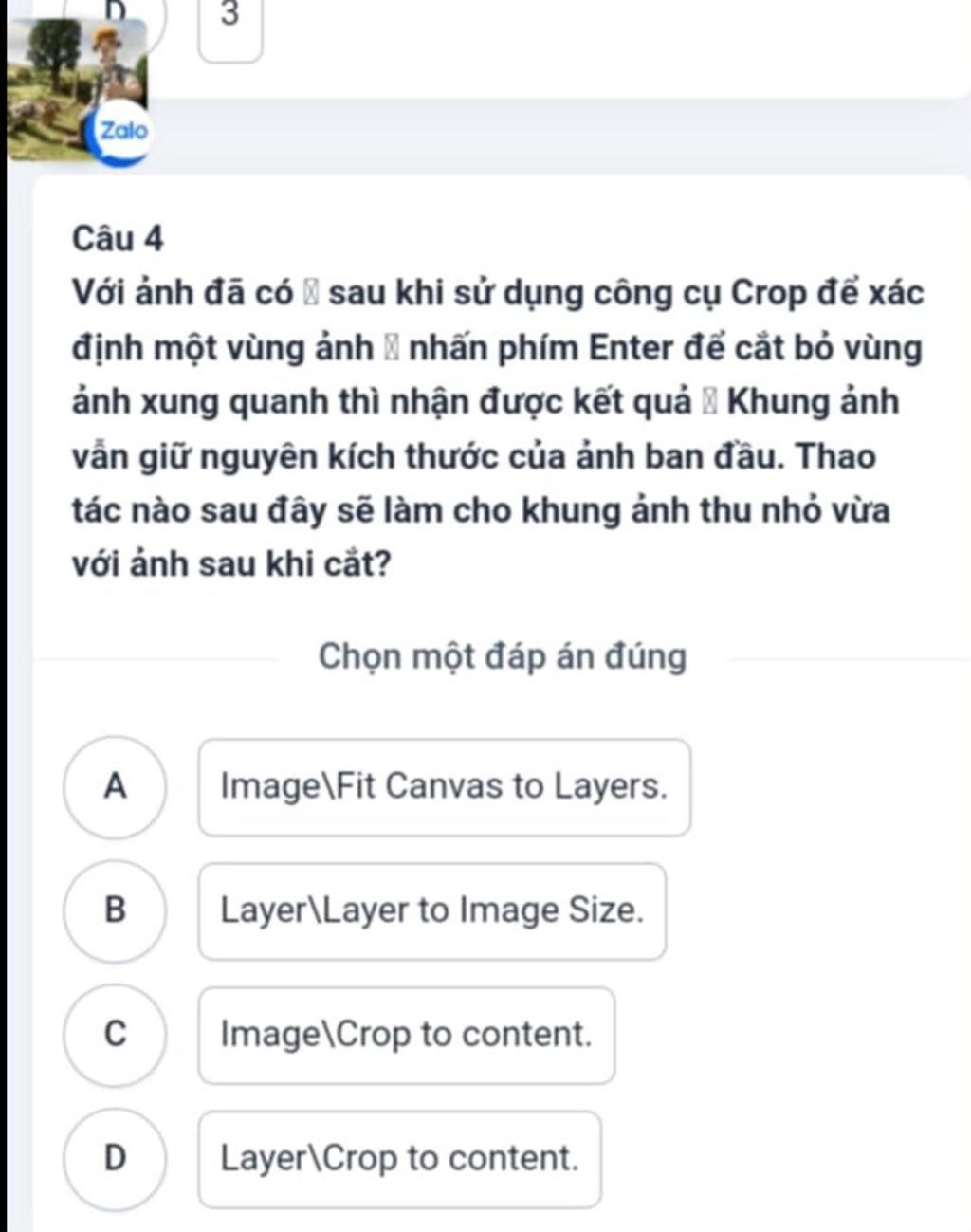Mark answer D Layer\Crop to content
Image resolution: width=971 pixels, height=1232 pixels.
click(x=399, y=1159)
